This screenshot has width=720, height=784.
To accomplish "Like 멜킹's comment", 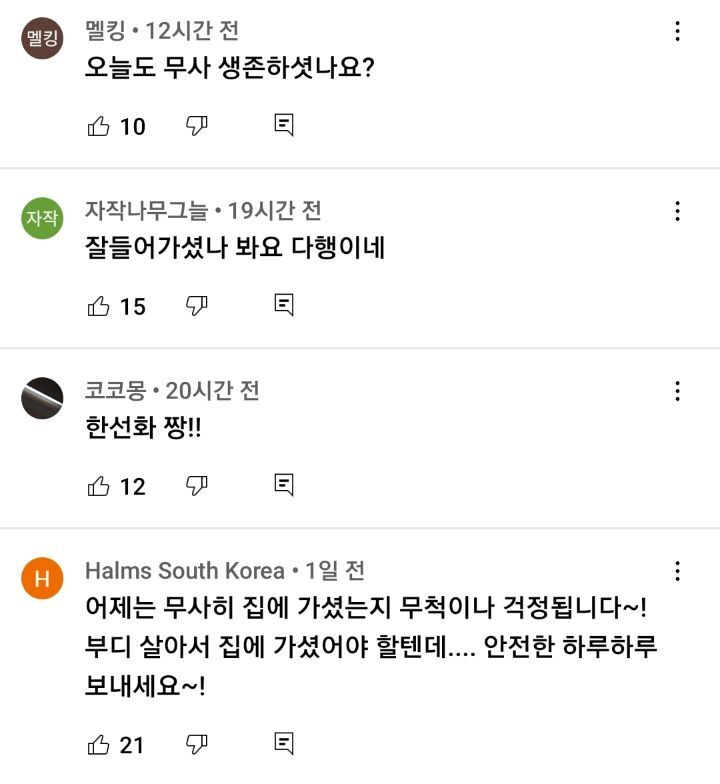I will 98,126.
